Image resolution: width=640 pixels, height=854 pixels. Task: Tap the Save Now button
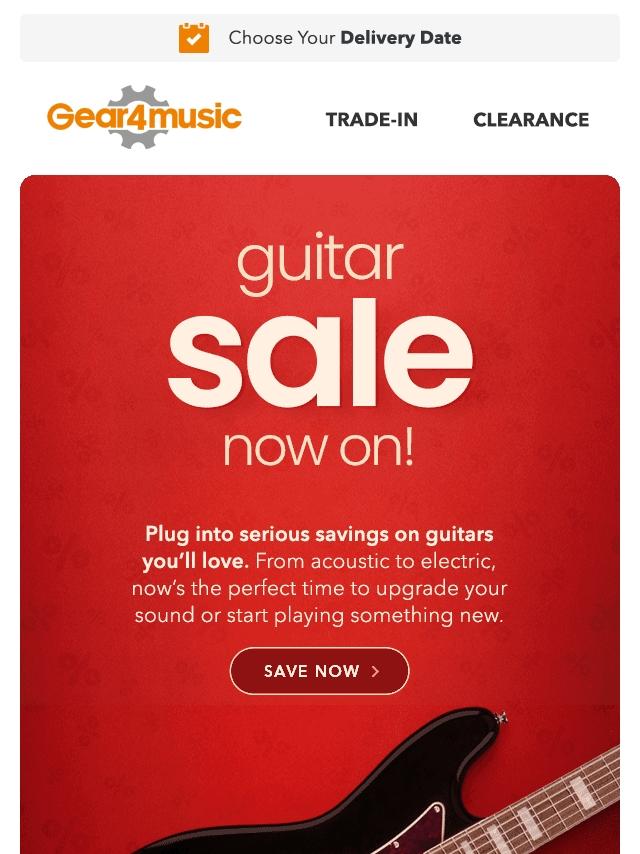click(x=320, y=671)
